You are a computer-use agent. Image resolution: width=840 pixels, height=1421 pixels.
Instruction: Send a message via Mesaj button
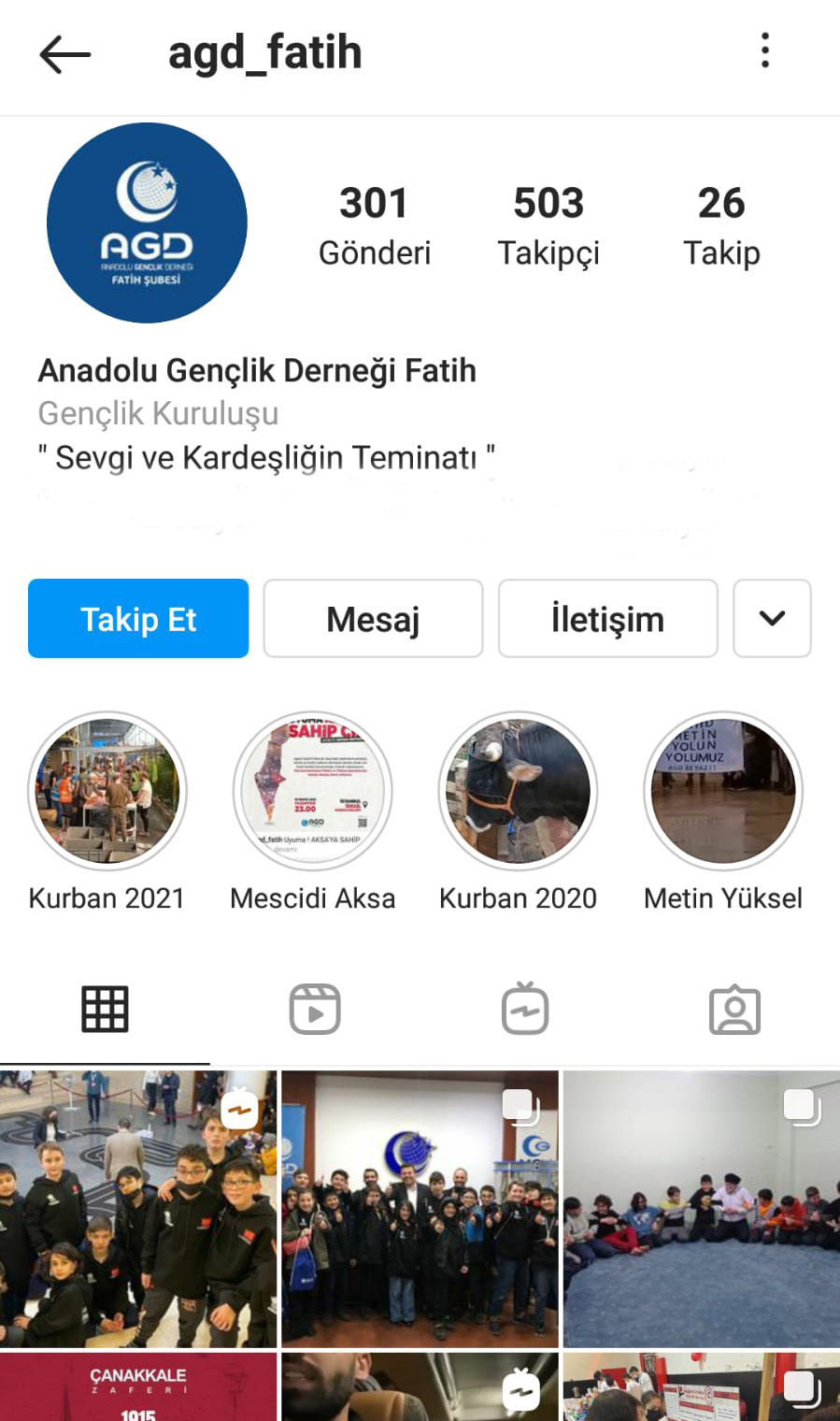pyautogui.click(x=373, y=619)
